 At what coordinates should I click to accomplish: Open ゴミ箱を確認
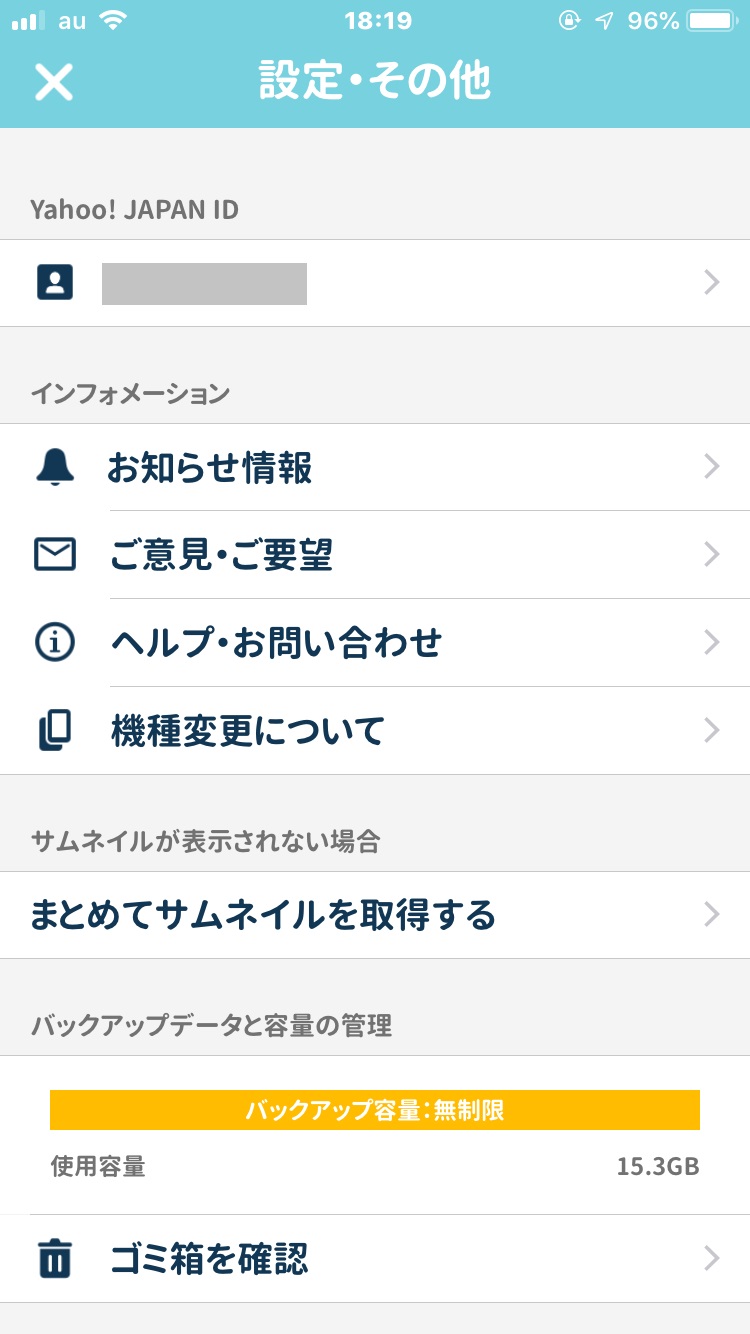(375, 1259)
